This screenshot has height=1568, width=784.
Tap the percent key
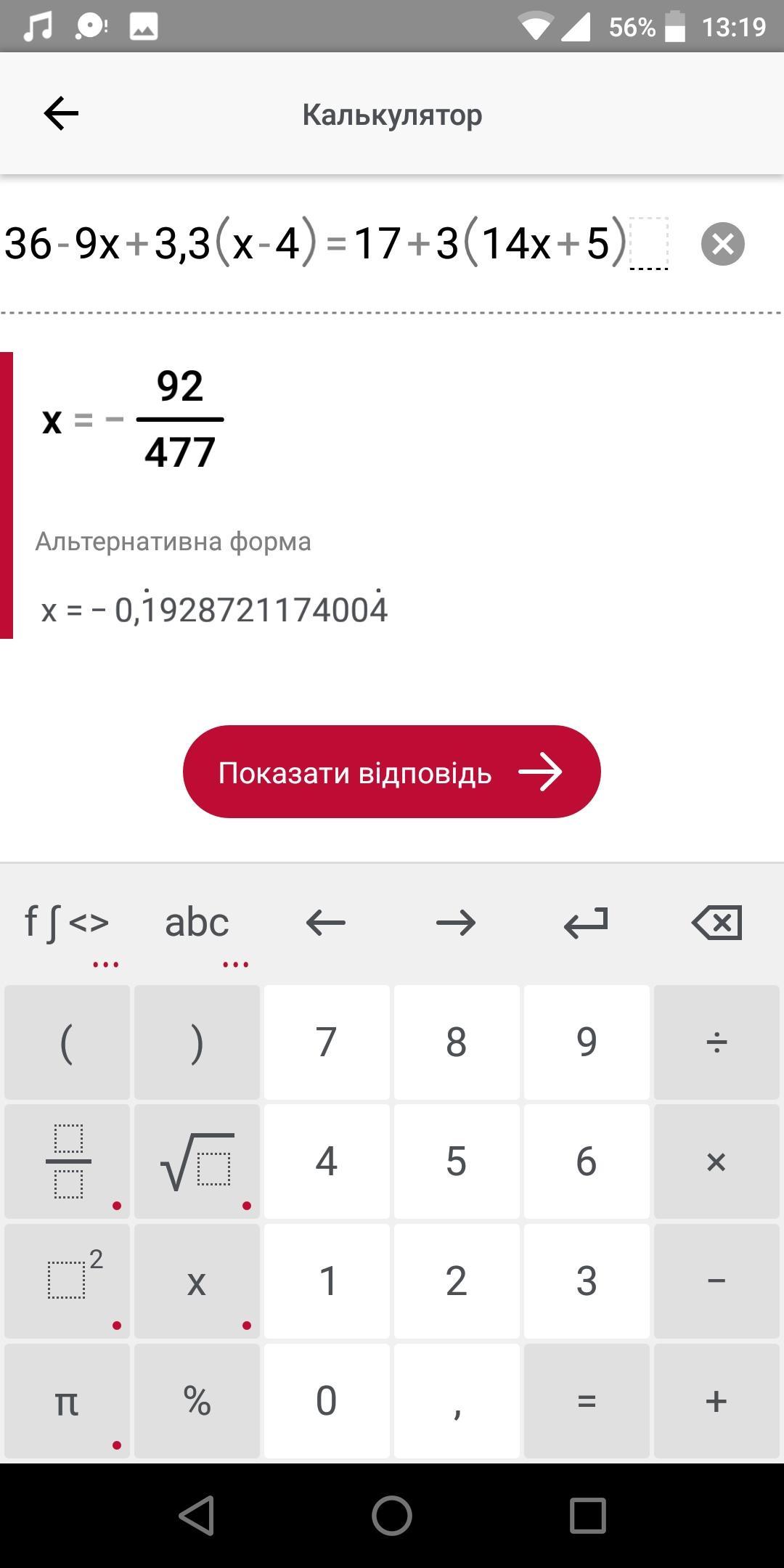pyautogui.click(x=197, y=1401)
